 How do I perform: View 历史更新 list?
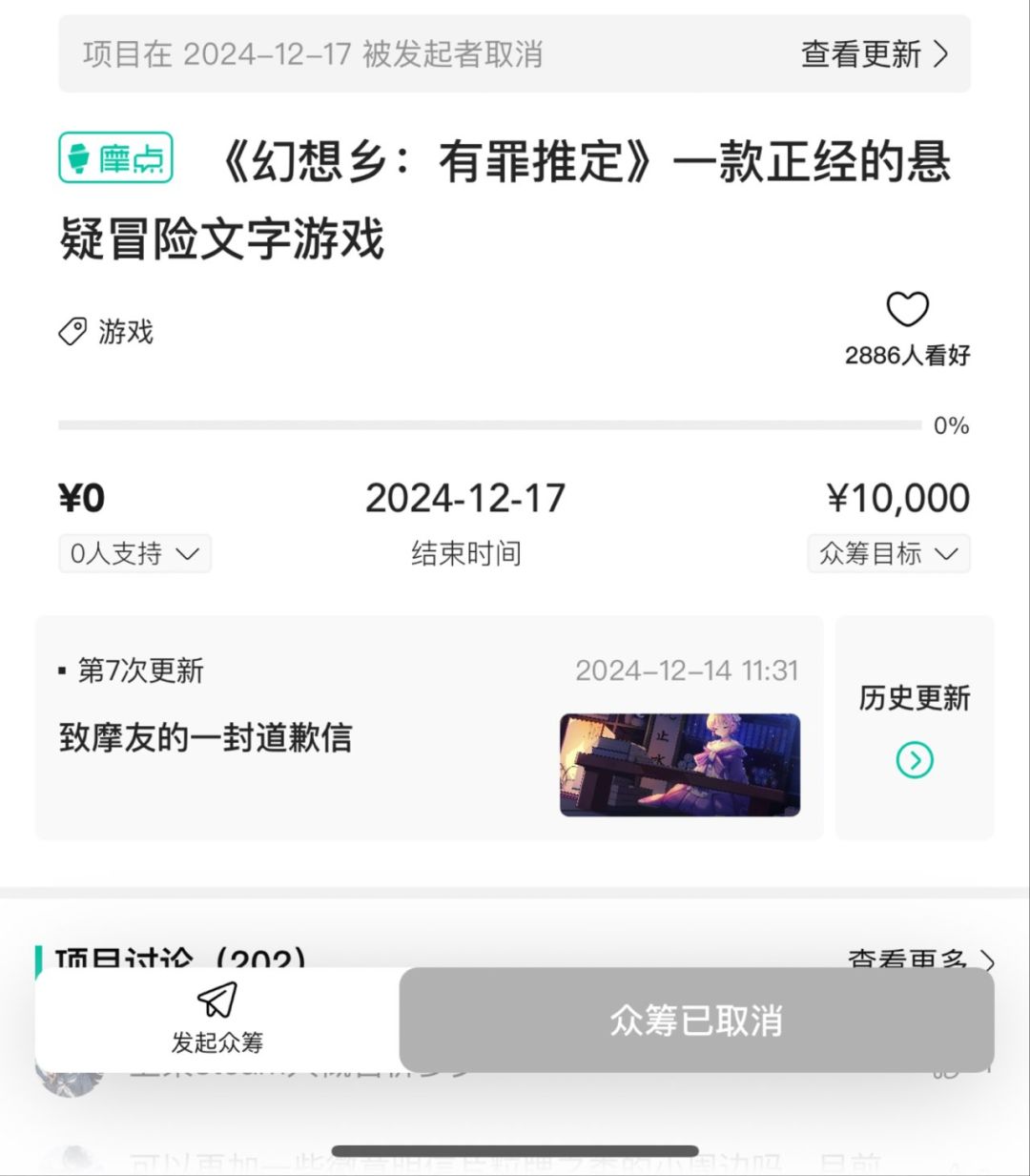tap(914, 729)
